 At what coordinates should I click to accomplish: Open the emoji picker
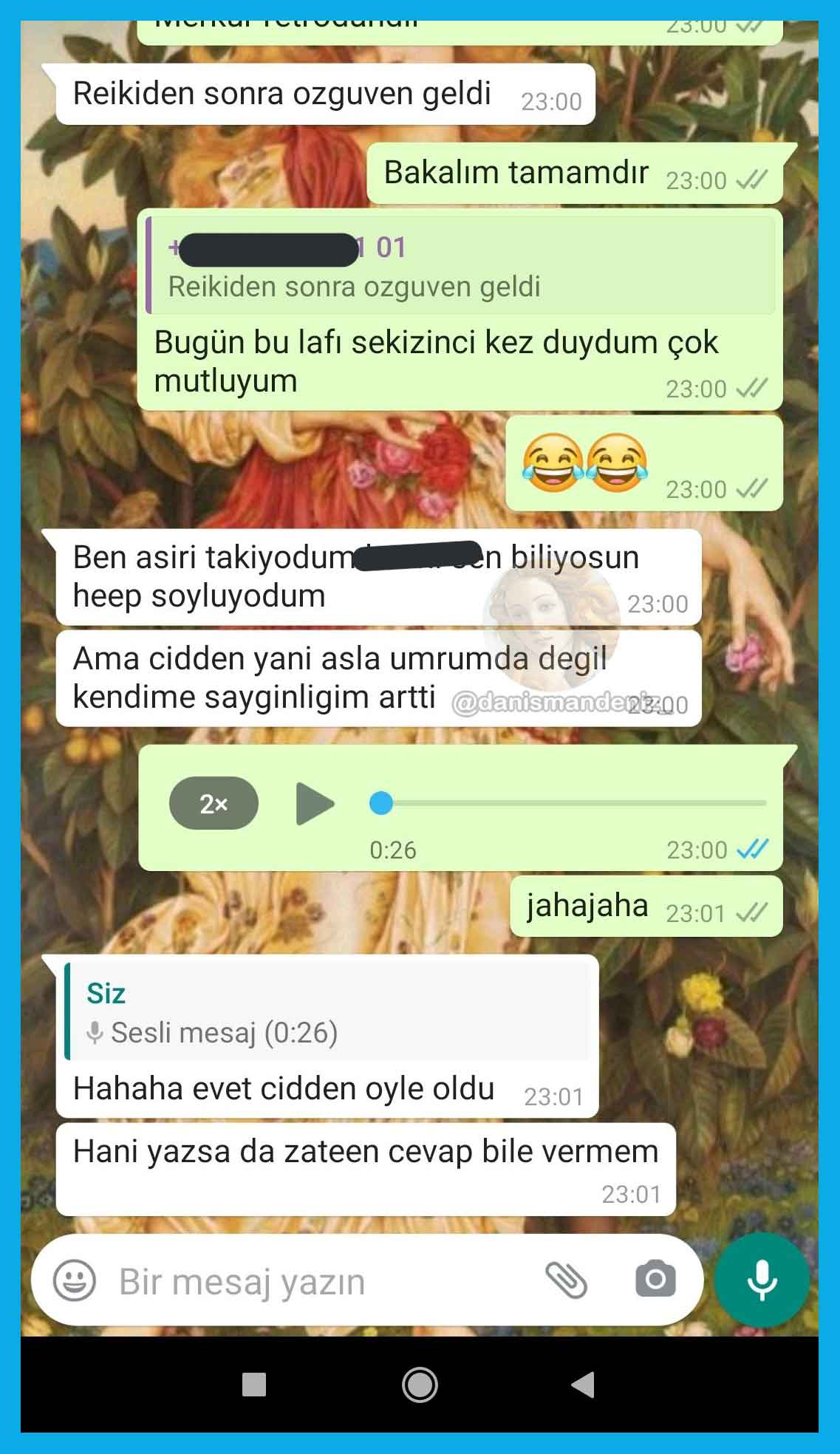click(75, 1280)
